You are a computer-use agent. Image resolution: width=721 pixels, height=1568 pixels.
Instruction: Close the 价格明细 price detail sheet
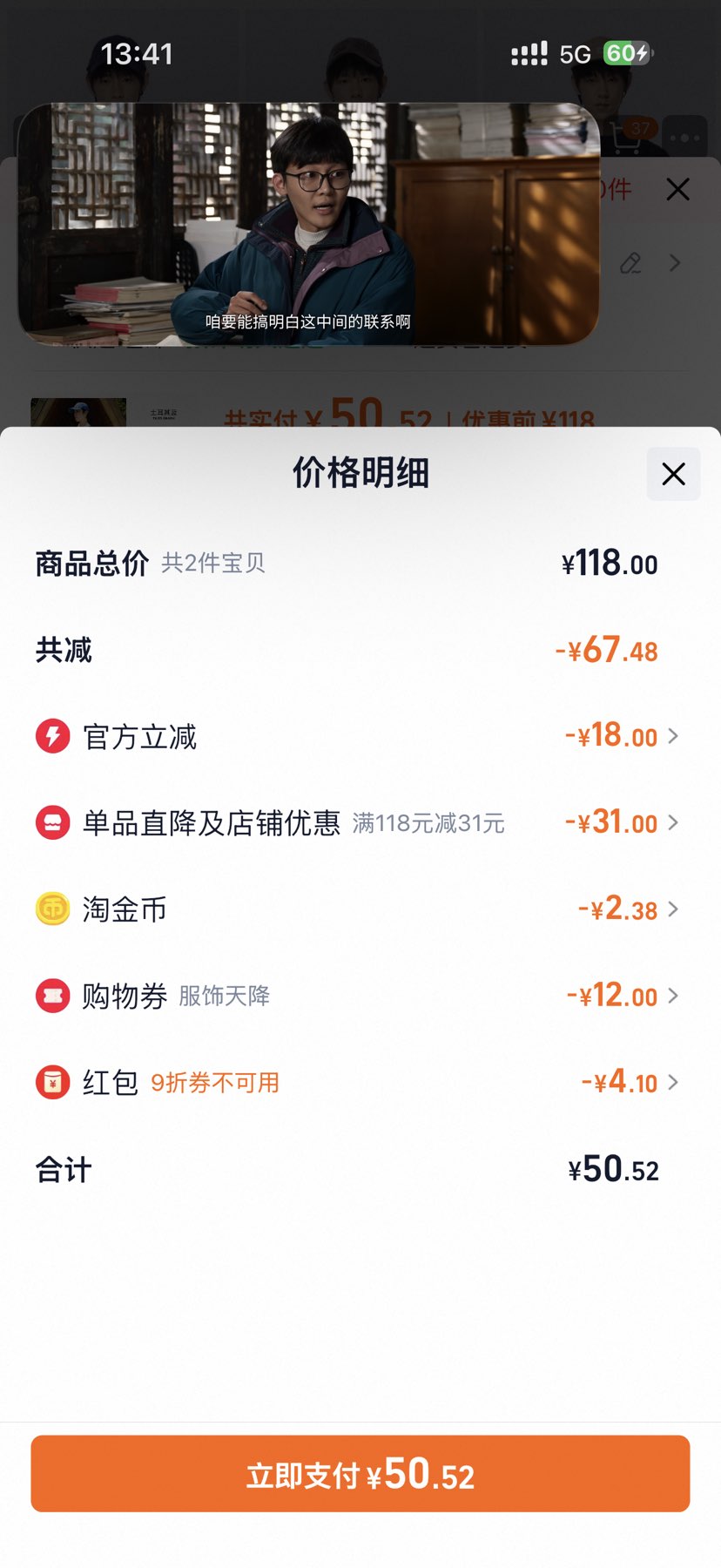(x=673, y=474)
